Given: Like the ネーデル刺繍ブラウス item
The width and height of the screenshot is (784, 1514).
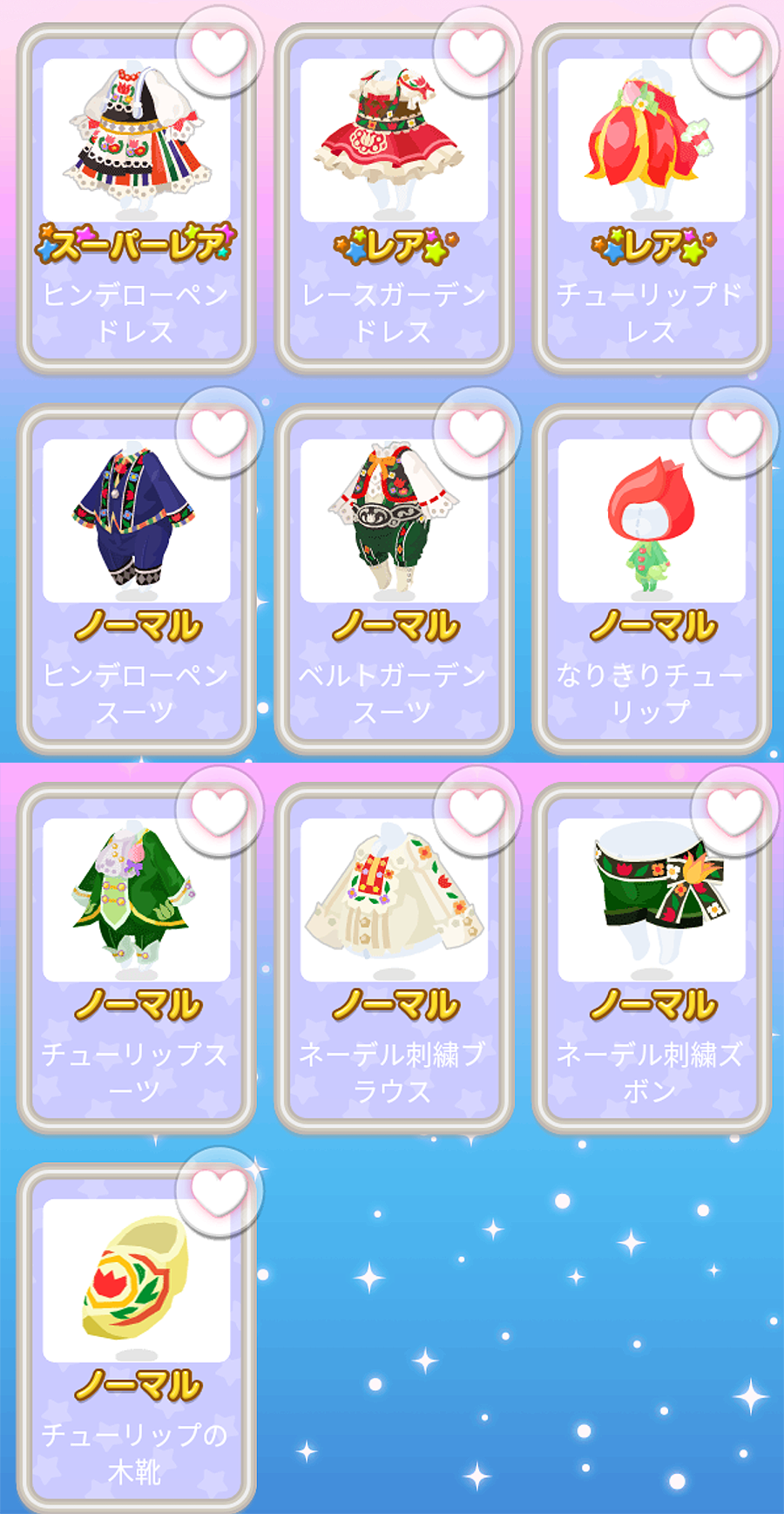Looking at the screenshot, I should click(x=476, y=811).
